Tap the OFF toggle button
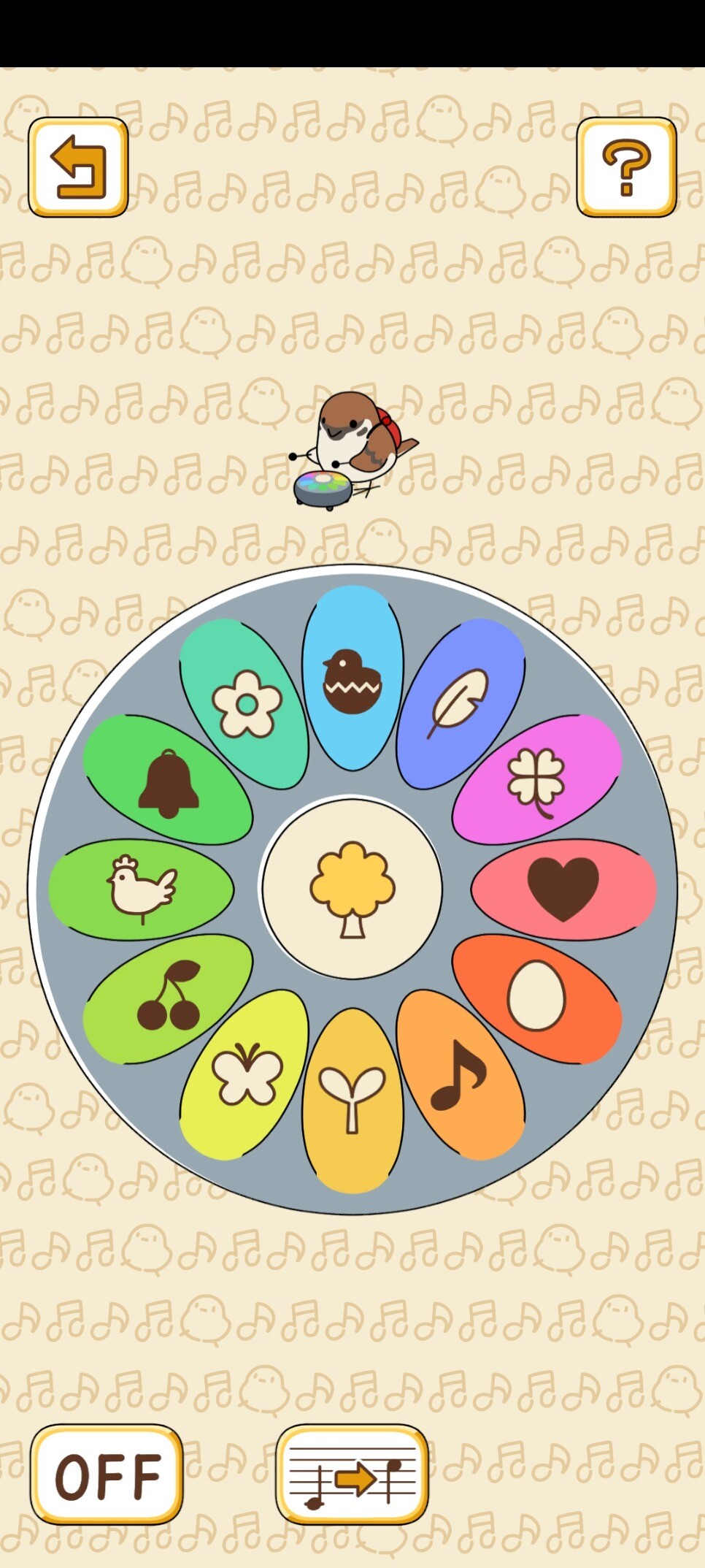 (107, 1475)
